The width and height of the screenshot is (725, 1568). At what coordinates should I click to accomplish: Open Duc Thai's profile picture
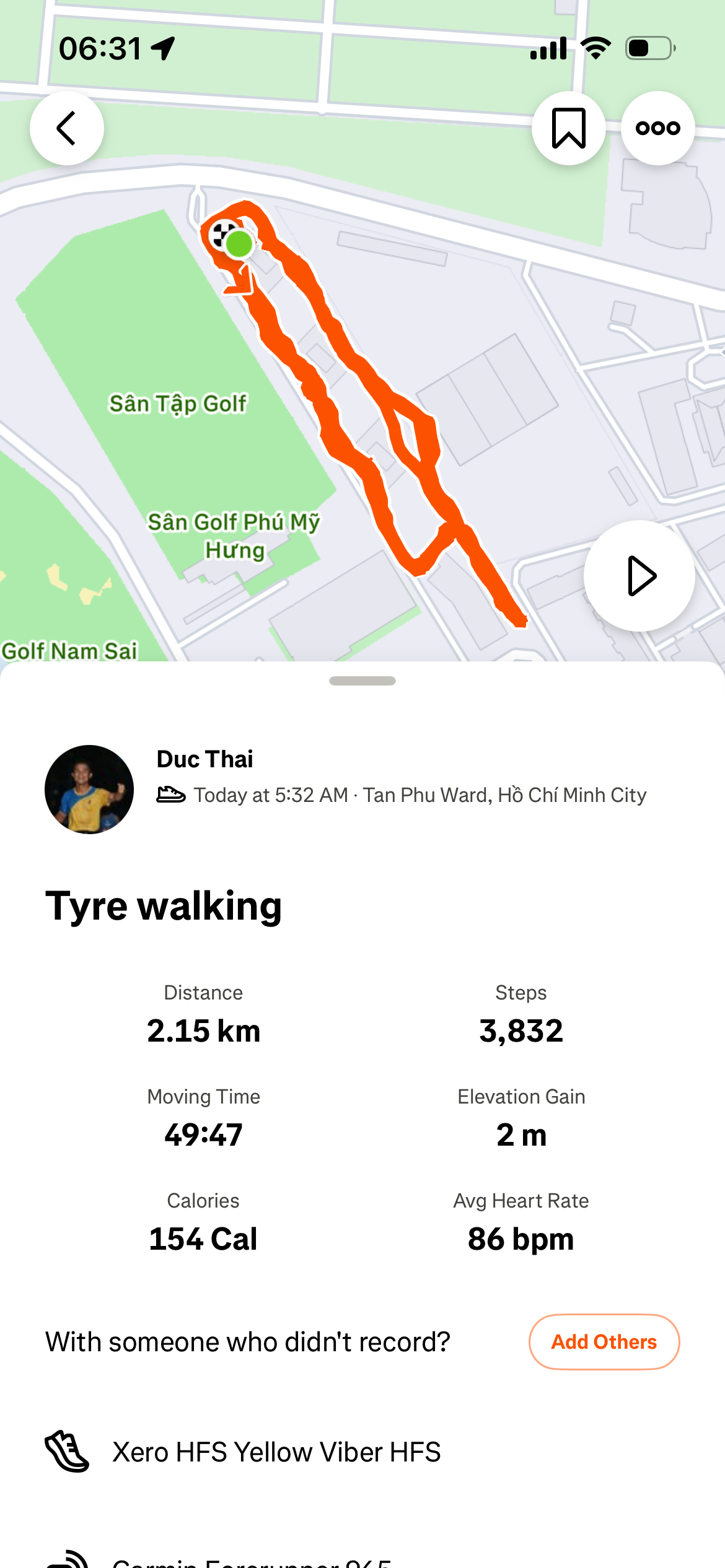pos(89,789)
